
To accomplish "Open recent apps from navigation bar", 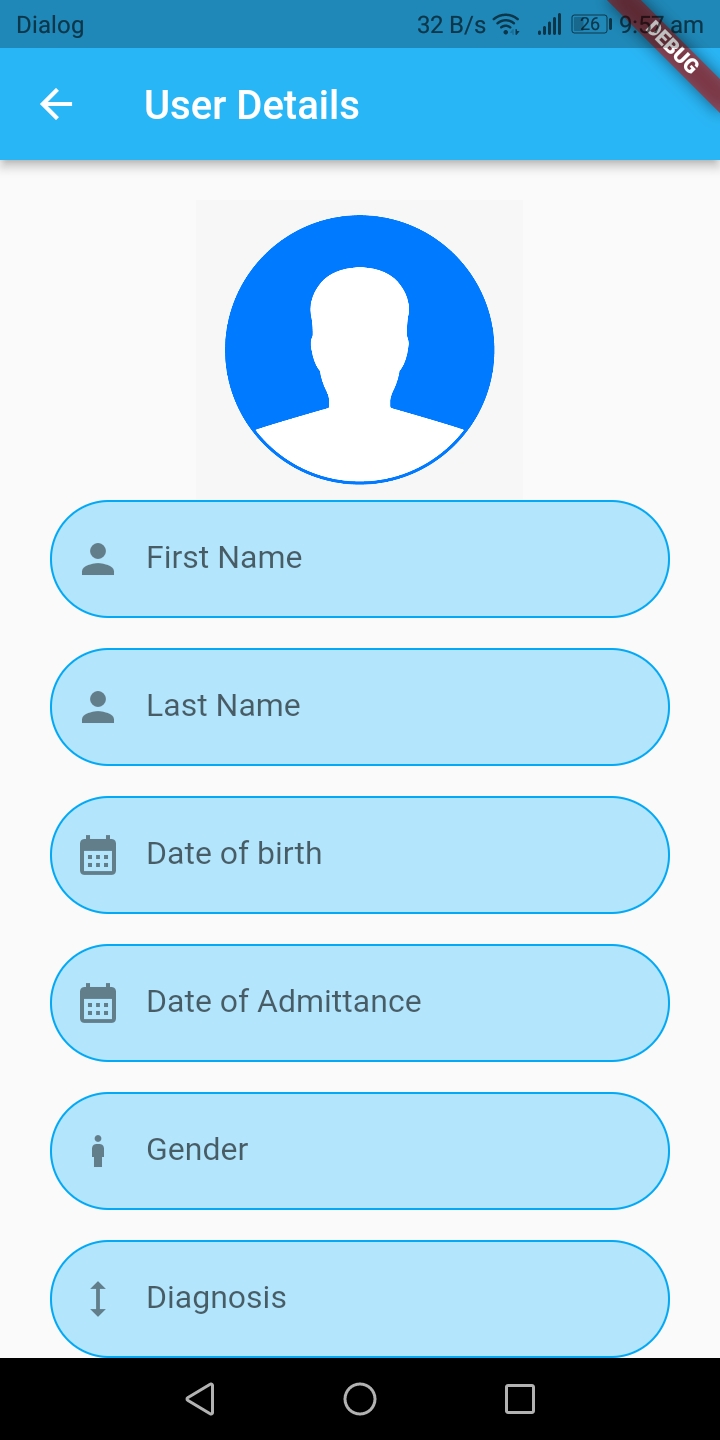I will pos(520,1399).
